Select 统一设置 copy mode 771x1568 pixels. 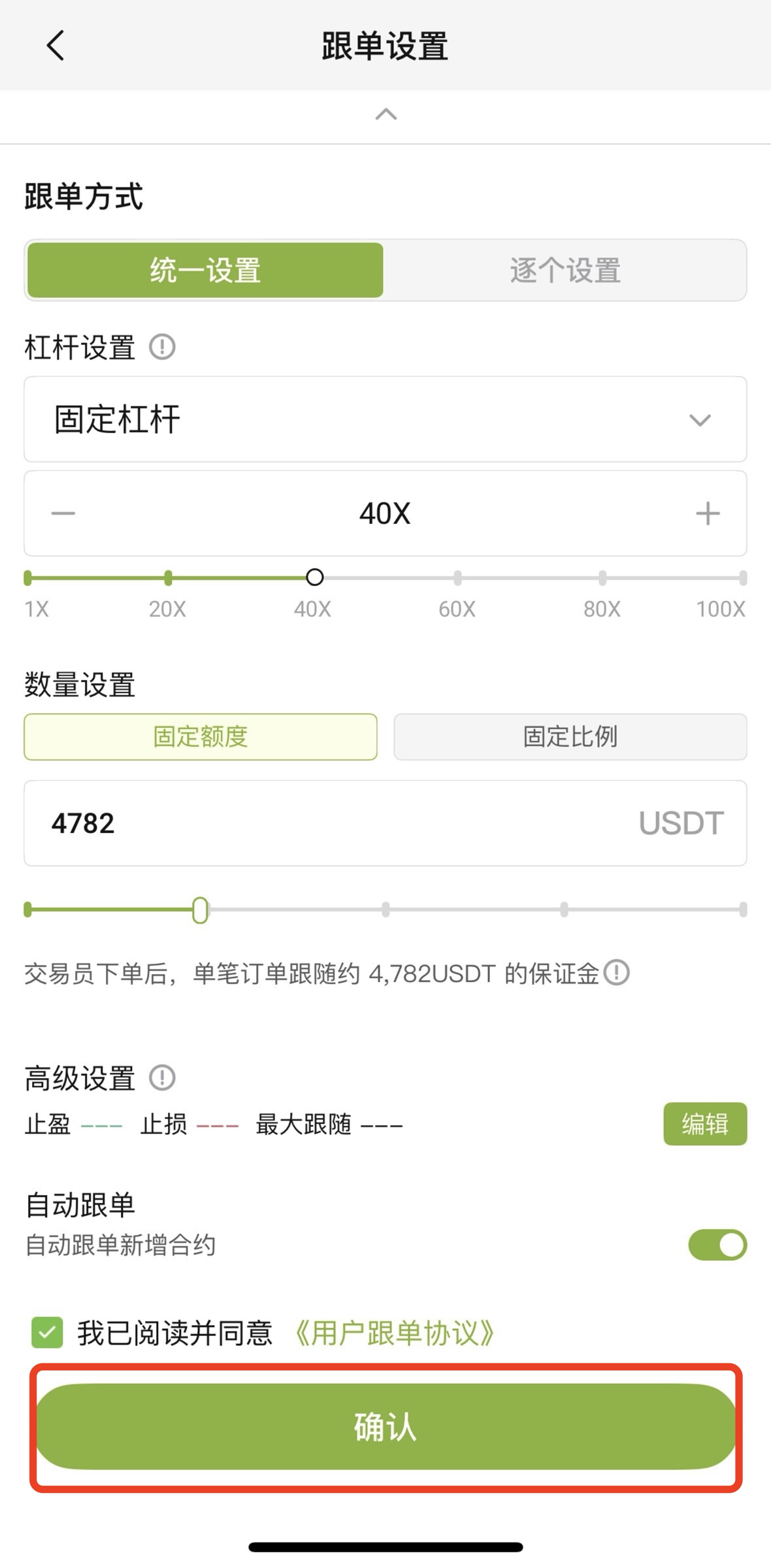[205, 270]
